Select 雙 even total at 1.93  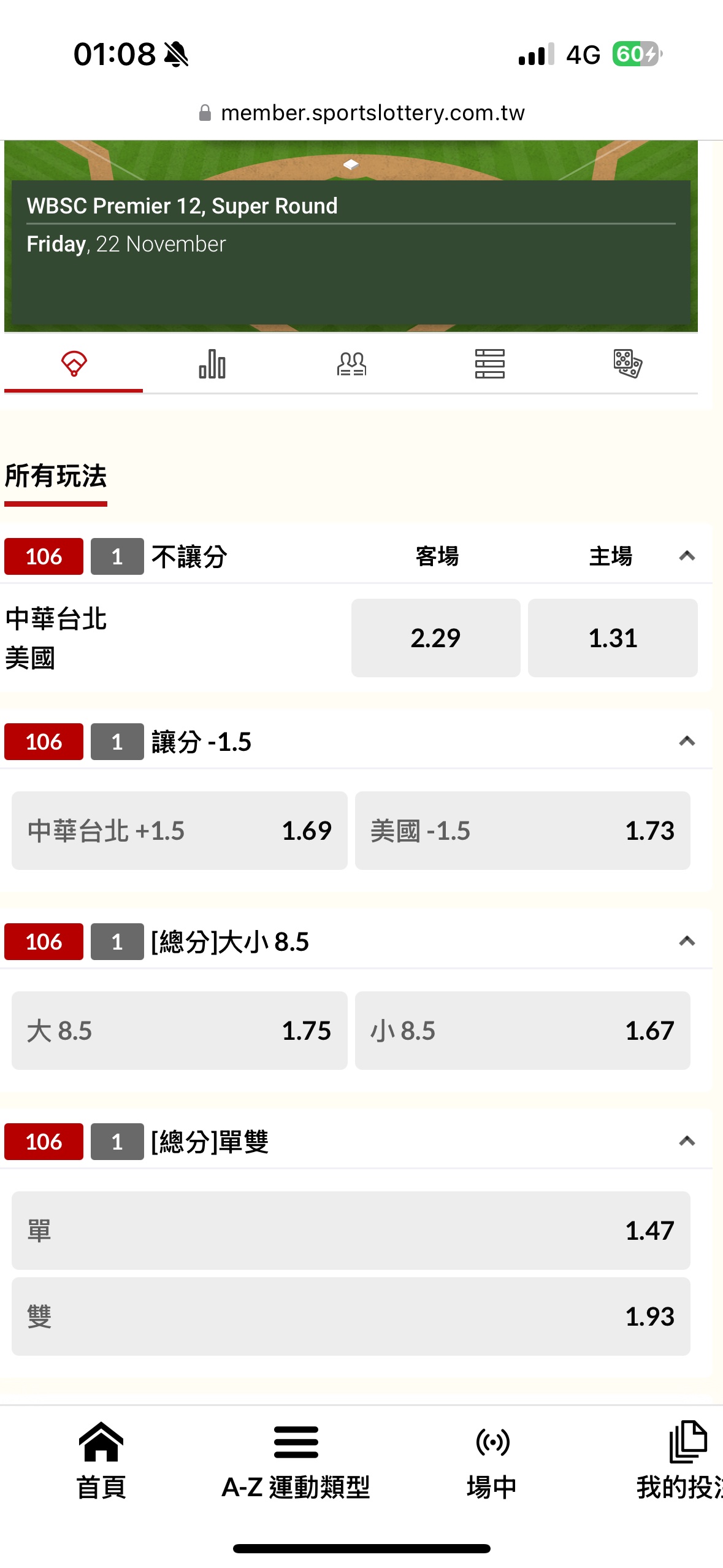[x=351, y=1316]
